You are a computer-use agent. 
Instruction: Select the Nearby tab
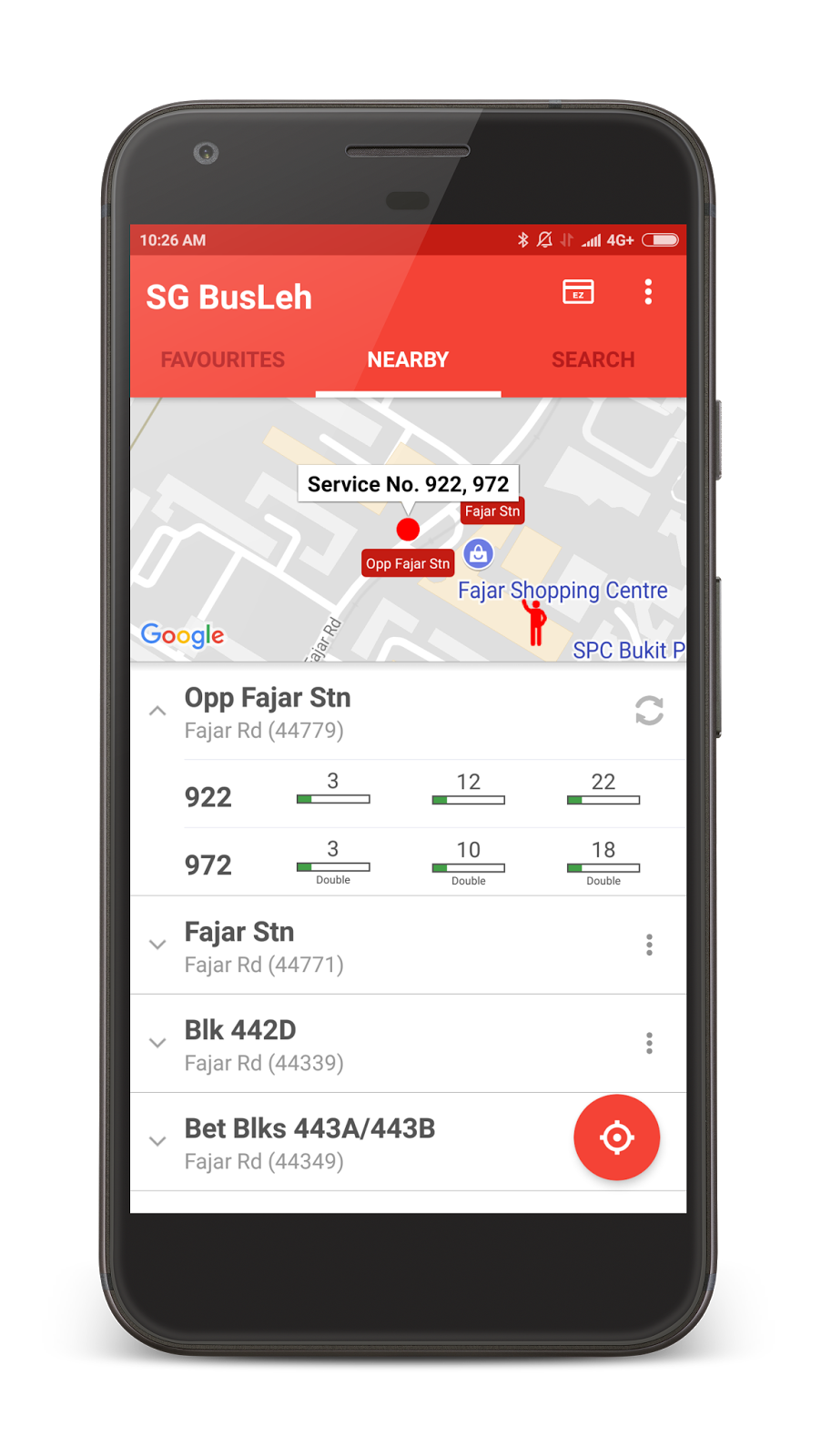tap(408, 359)
